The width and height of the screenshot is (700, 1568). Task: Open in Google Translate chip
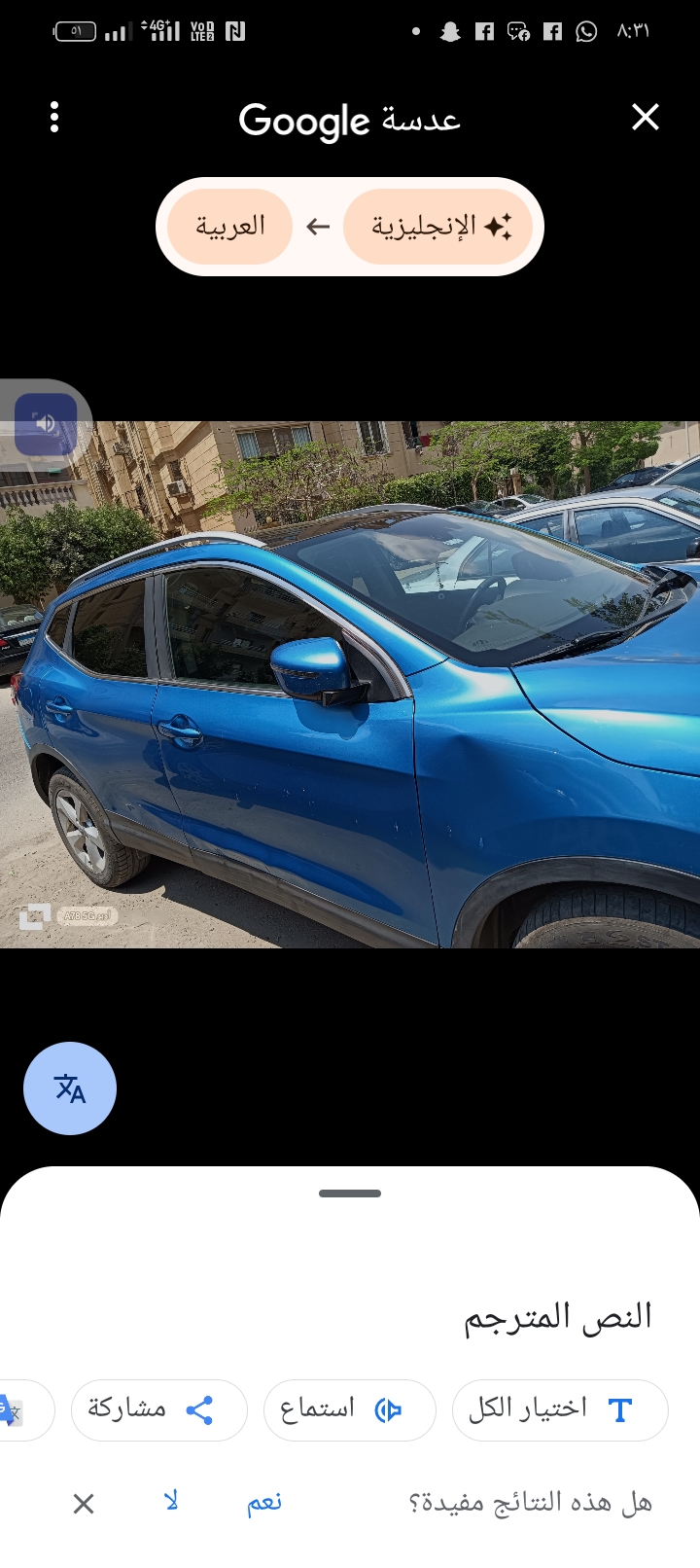point(21,1409)
